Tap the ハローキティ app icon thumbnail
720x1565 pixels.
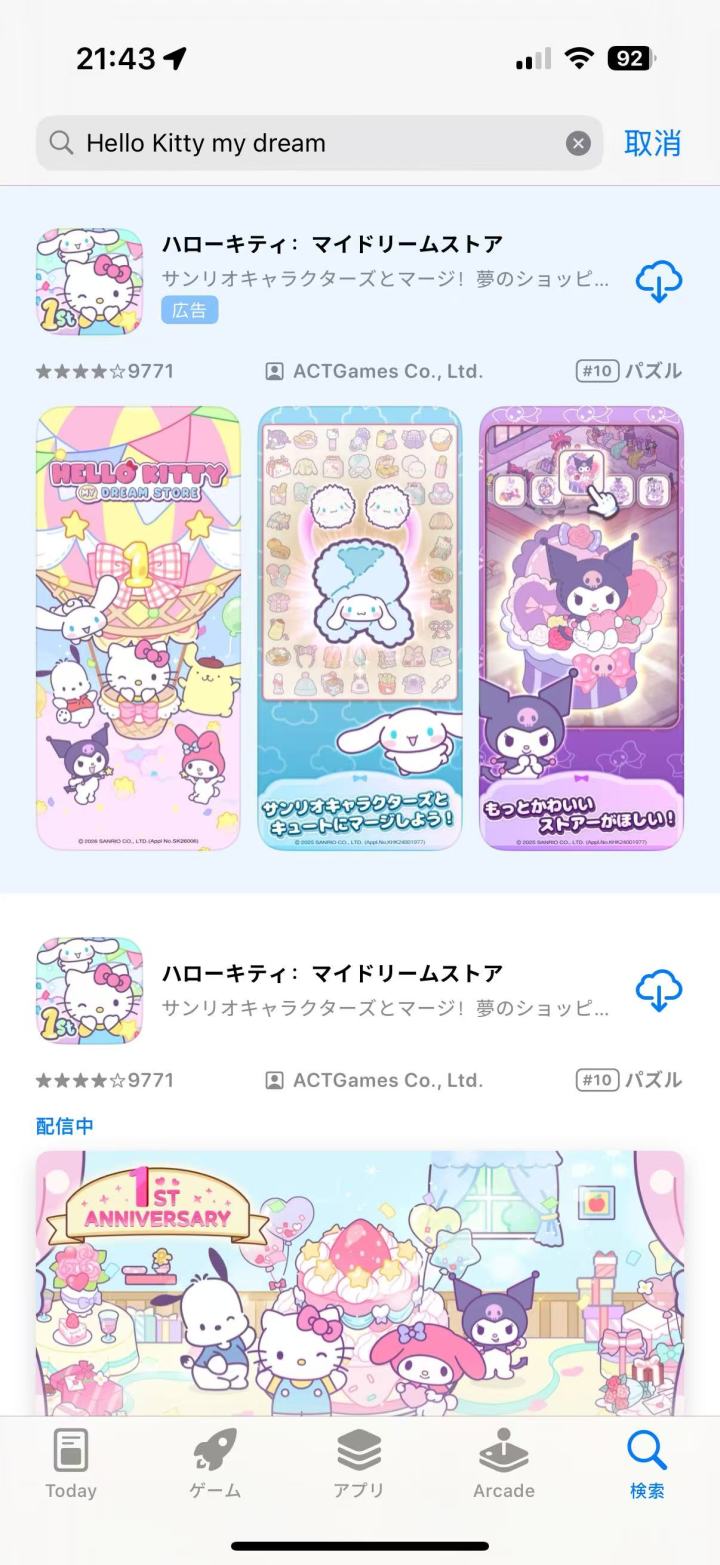click(88, 279)
